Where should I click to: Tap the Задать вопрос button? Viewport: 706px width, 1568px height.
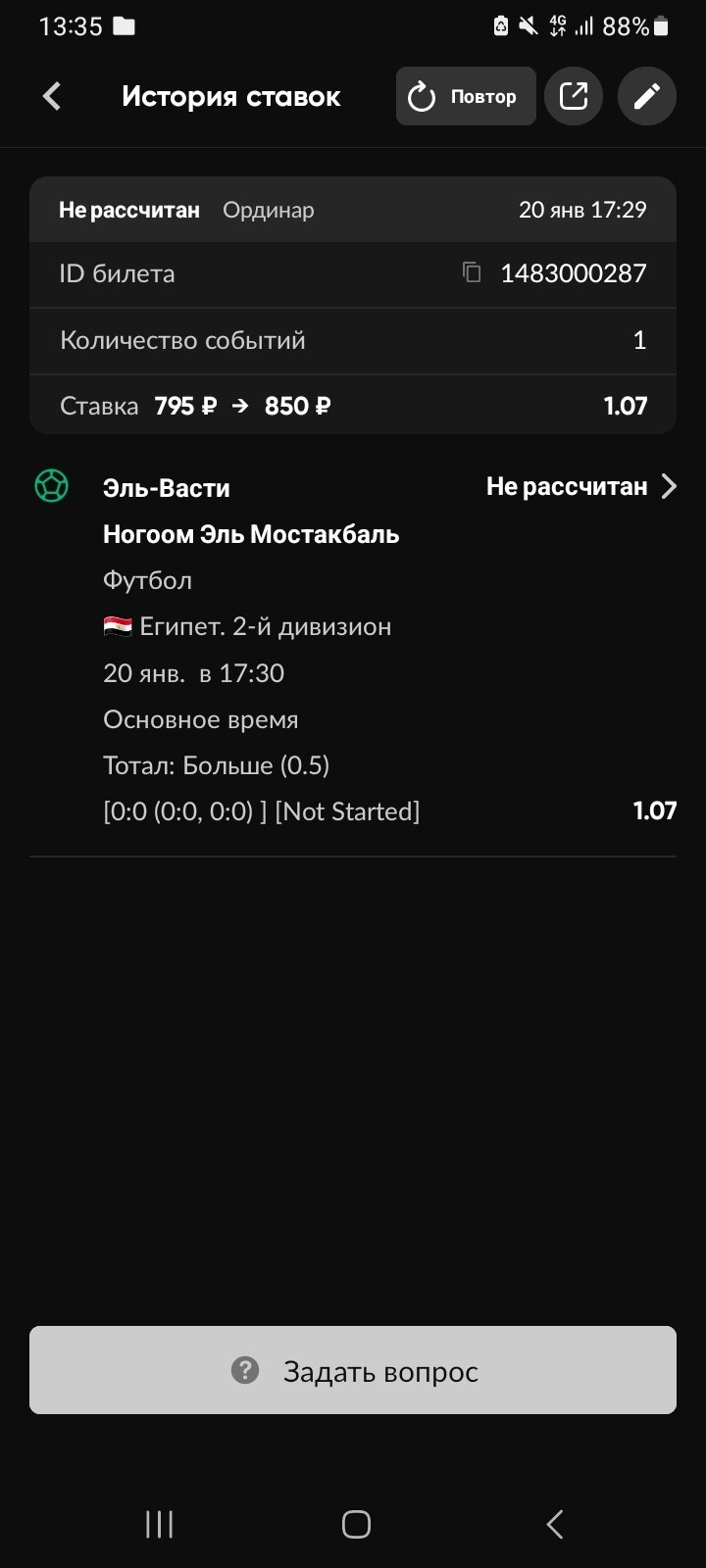[x=353, y=1370]
